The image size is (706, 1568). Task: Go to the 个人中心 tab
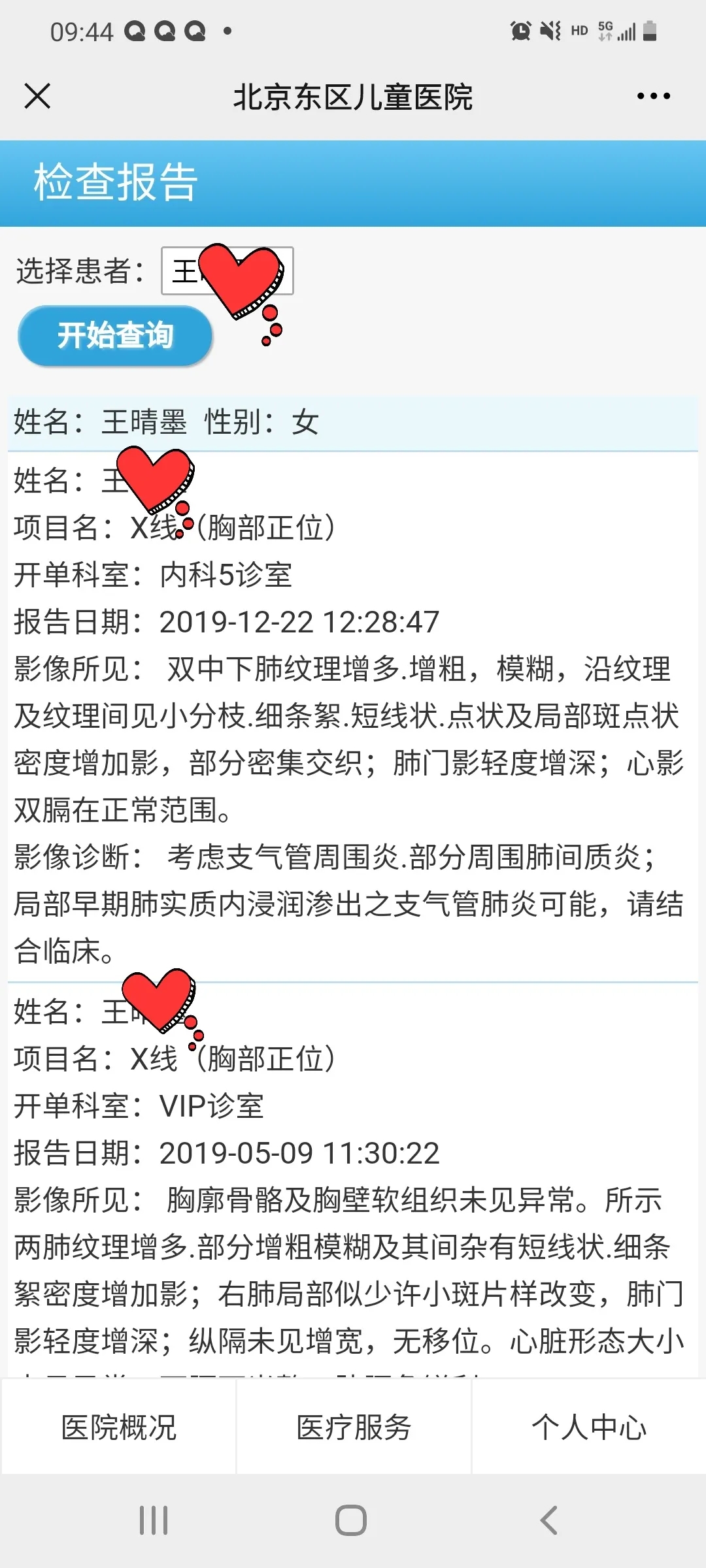tap(588, 1427)
